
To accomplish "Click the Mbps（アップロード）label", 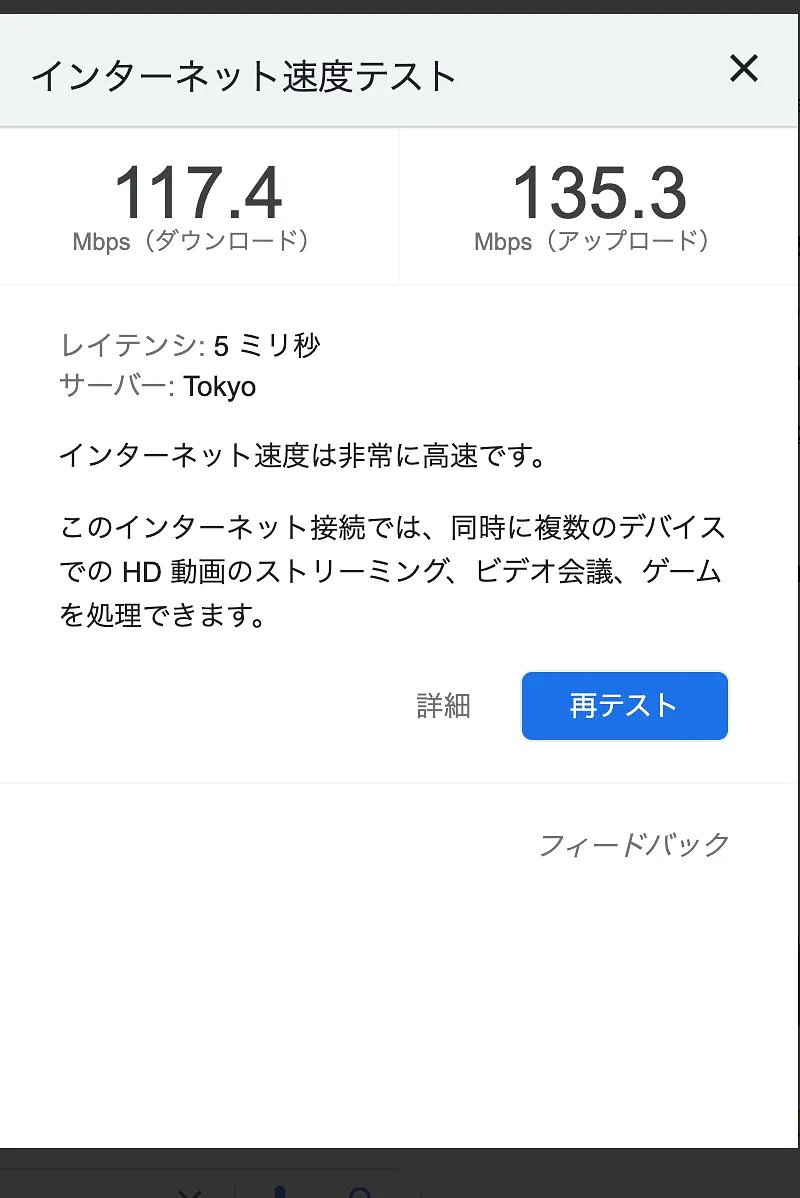I will click(x=593, y=240).
